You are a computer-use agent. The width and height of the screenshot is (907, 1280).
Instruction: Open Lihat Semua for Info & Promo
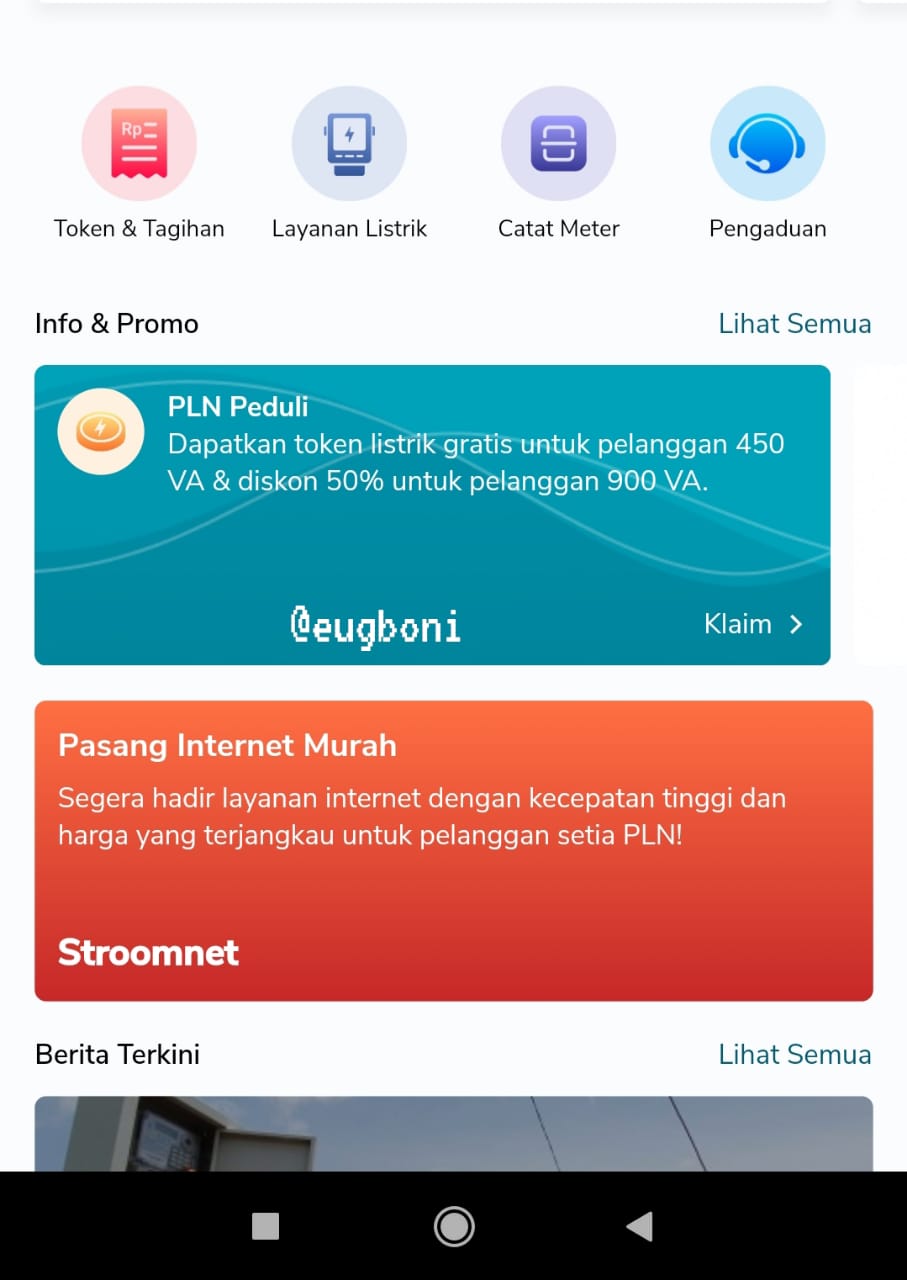point(794,323)
